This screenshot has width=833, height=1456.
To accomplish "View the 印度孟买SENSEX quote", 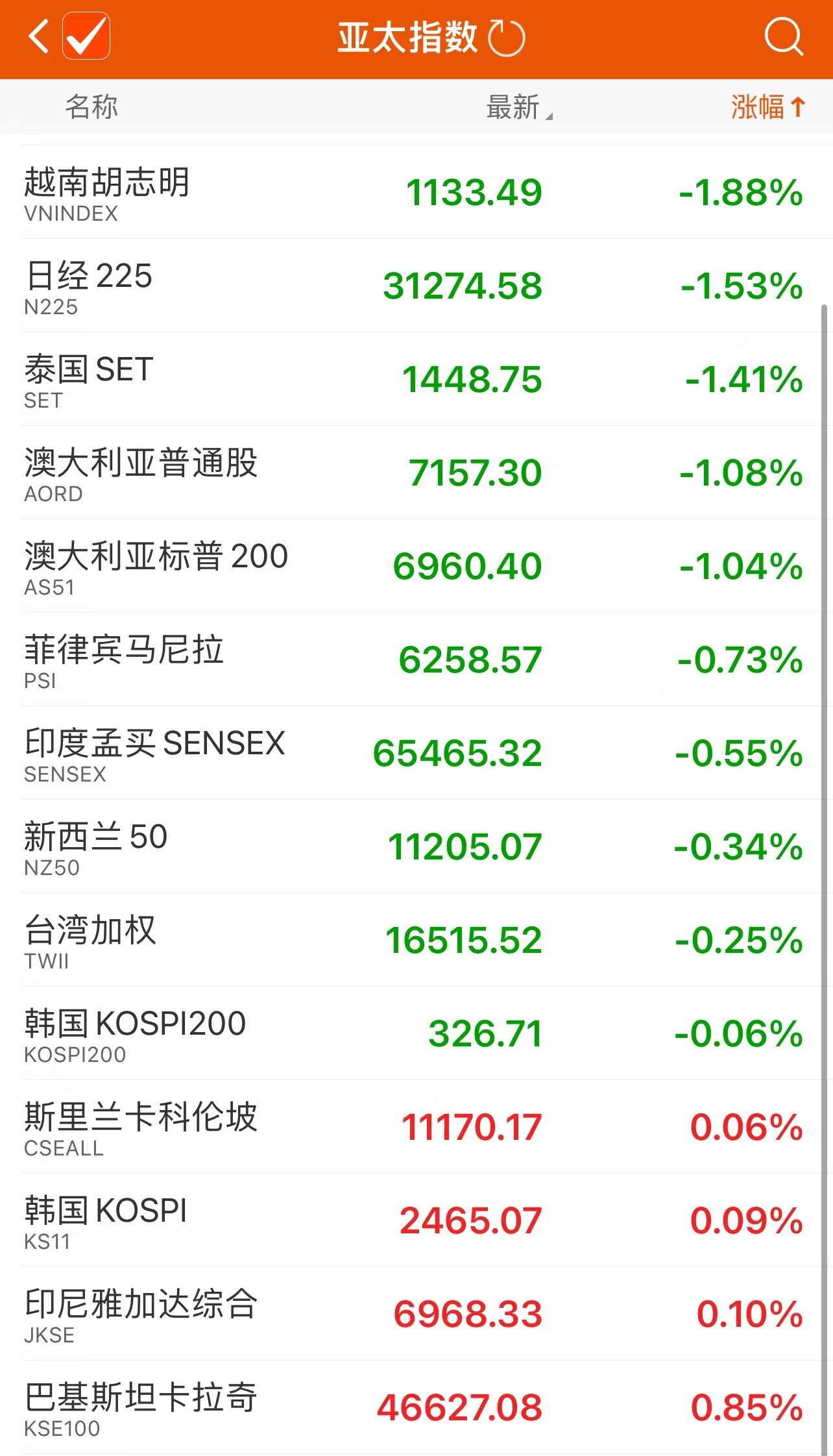I will point(415,754).
